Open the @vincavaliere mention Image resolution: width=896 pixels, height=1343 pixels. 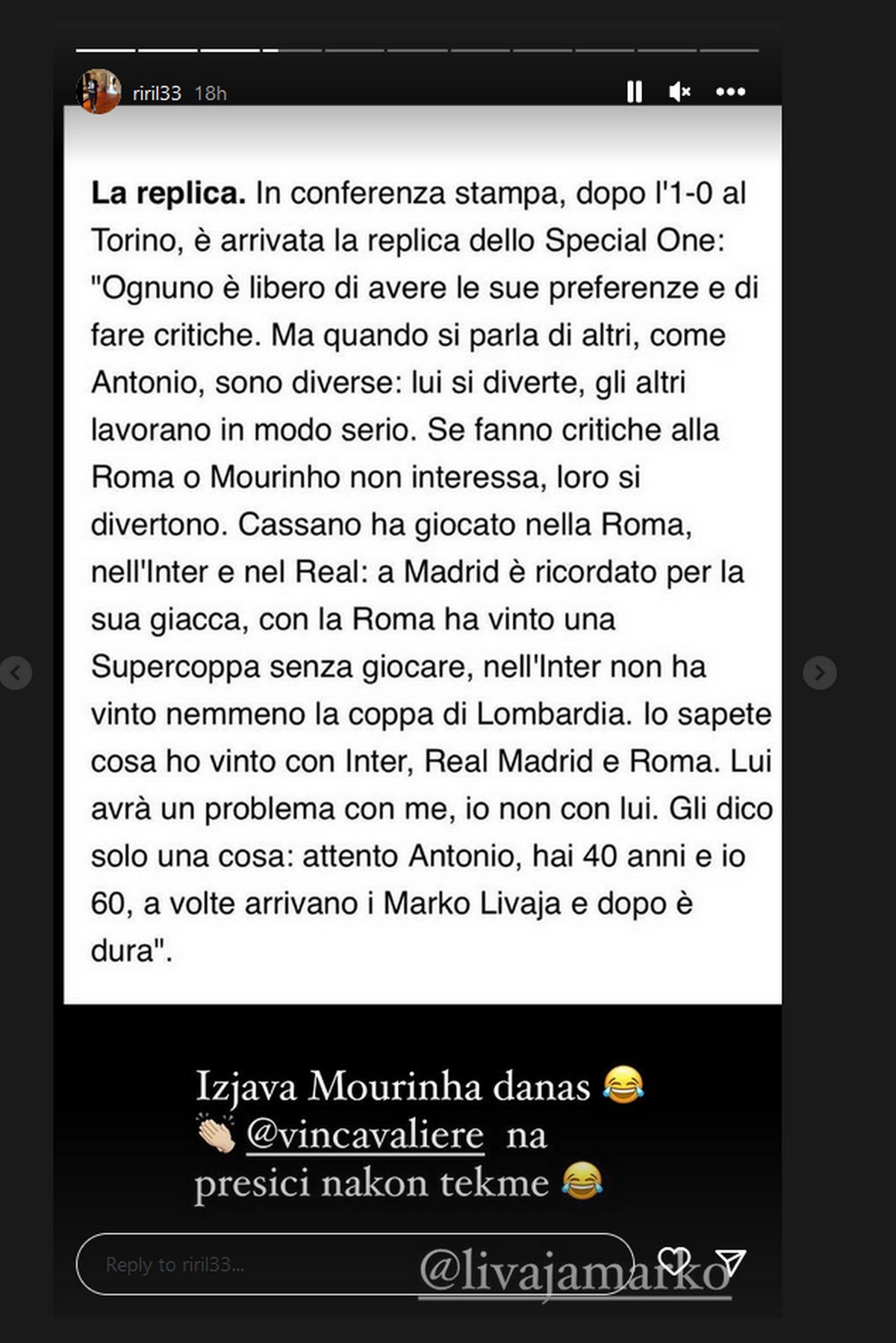click(x=365, y=1135)
